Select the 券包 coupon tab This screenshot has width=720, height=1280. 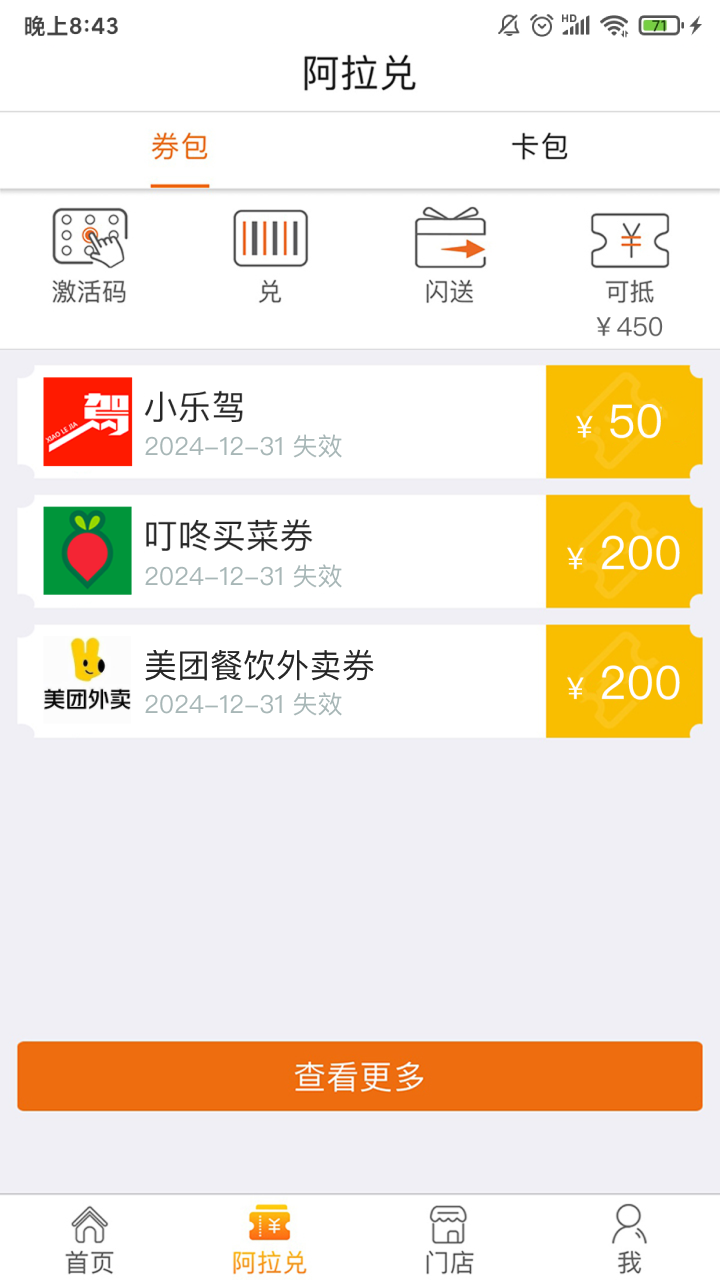[180, 146]
